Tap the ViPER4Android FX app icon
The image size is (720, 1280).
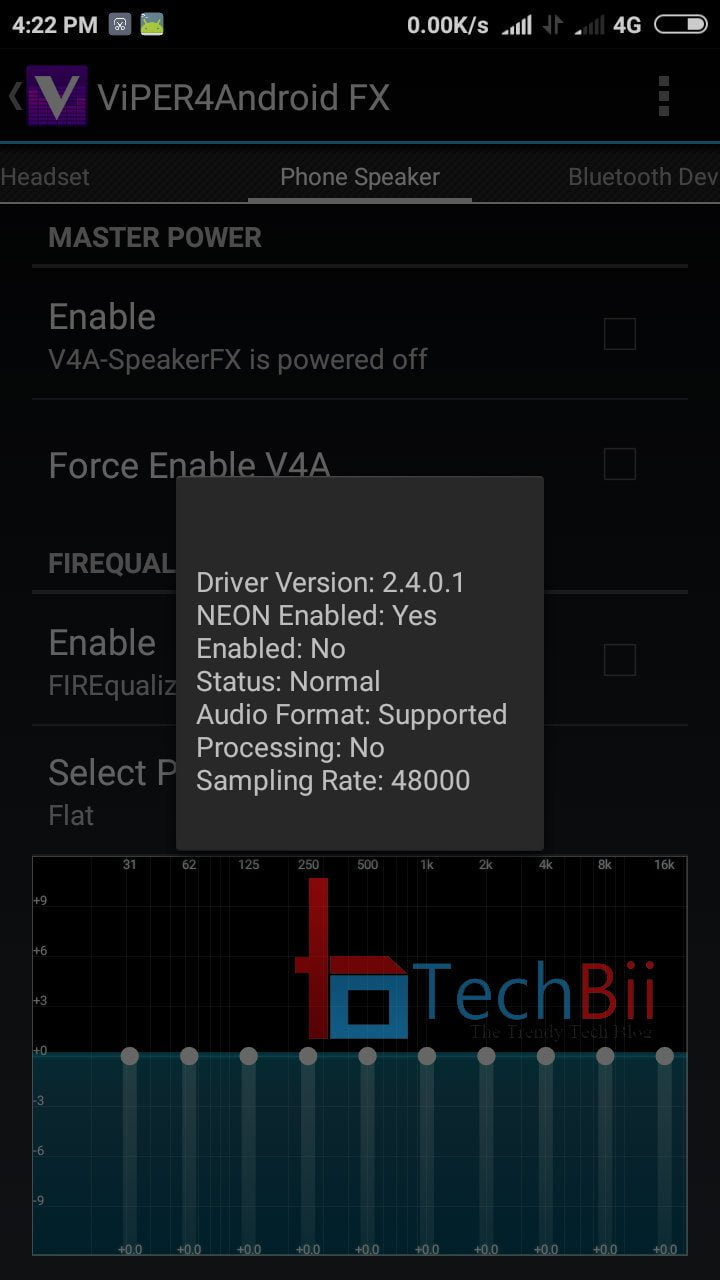[56, 96]
